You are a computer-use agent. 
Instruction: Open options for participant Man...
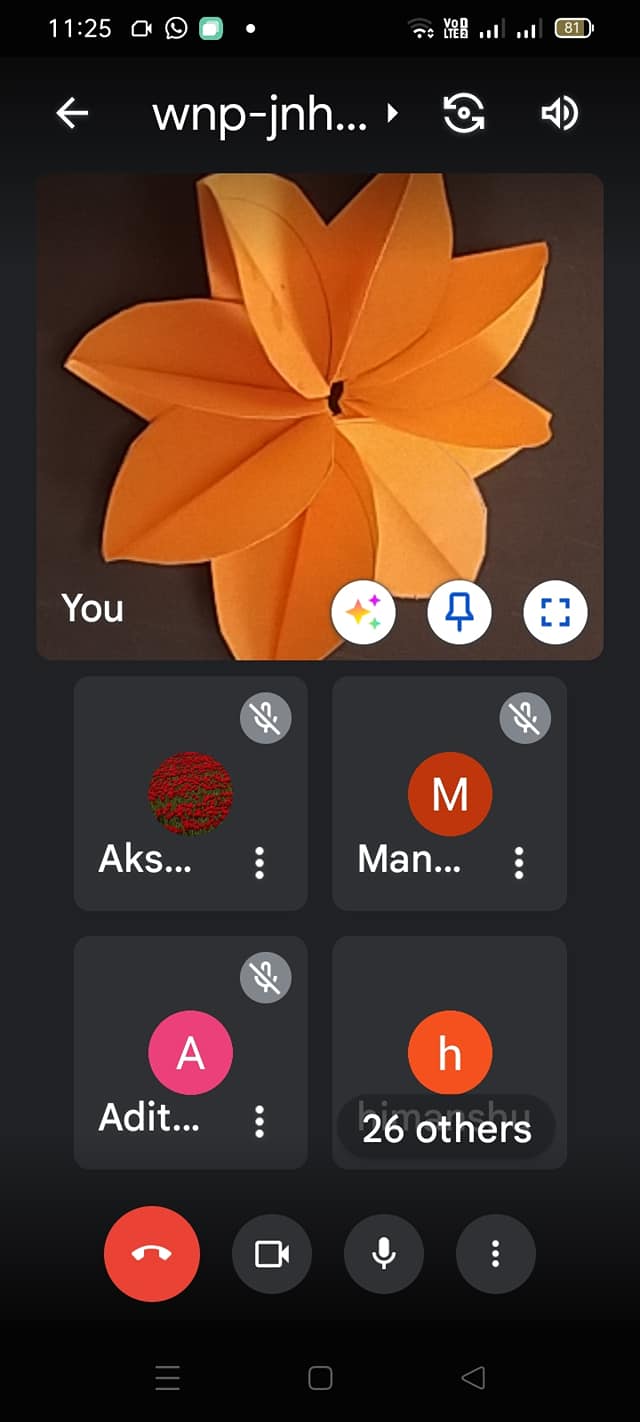(x=519, y=862)
